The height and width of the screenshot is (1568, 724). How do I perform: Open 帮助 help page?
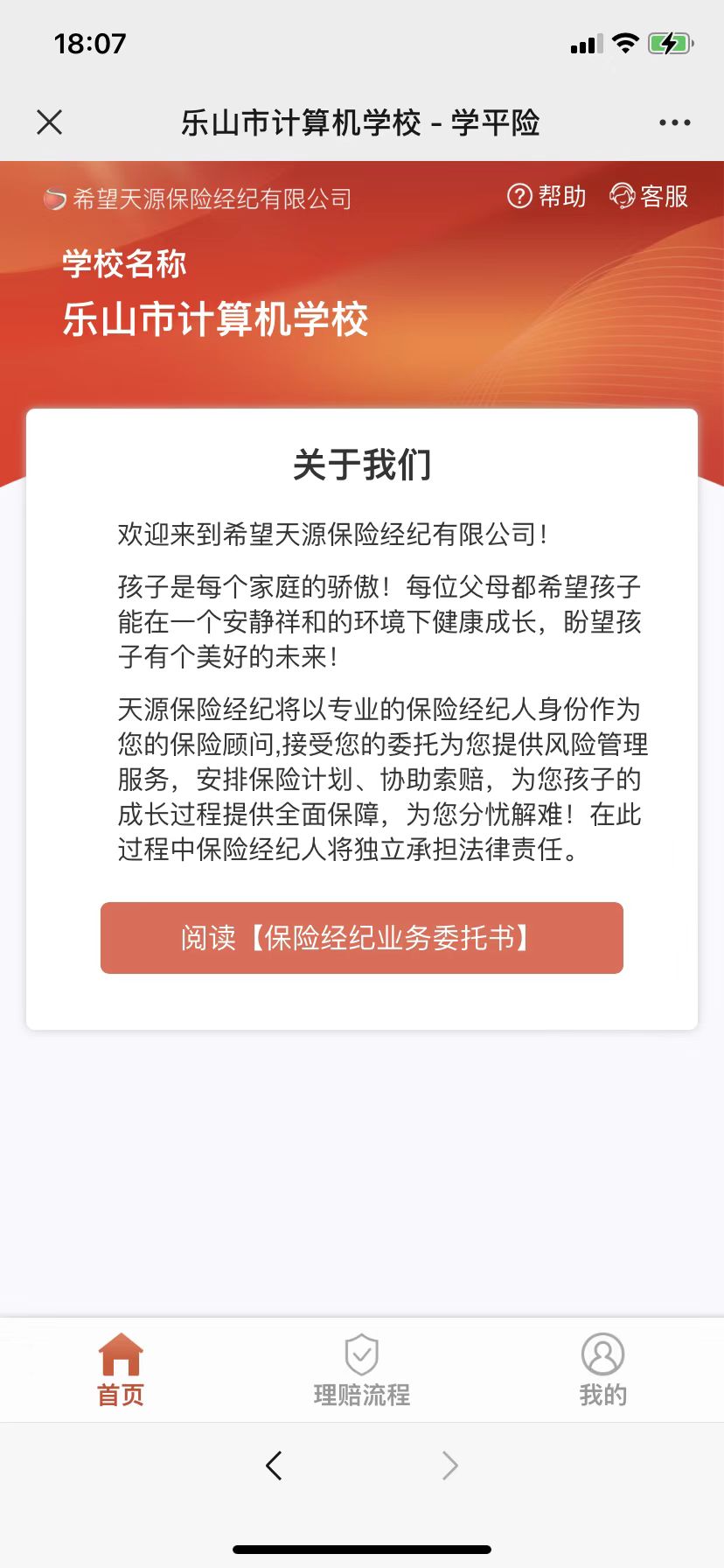coord(546,196)
